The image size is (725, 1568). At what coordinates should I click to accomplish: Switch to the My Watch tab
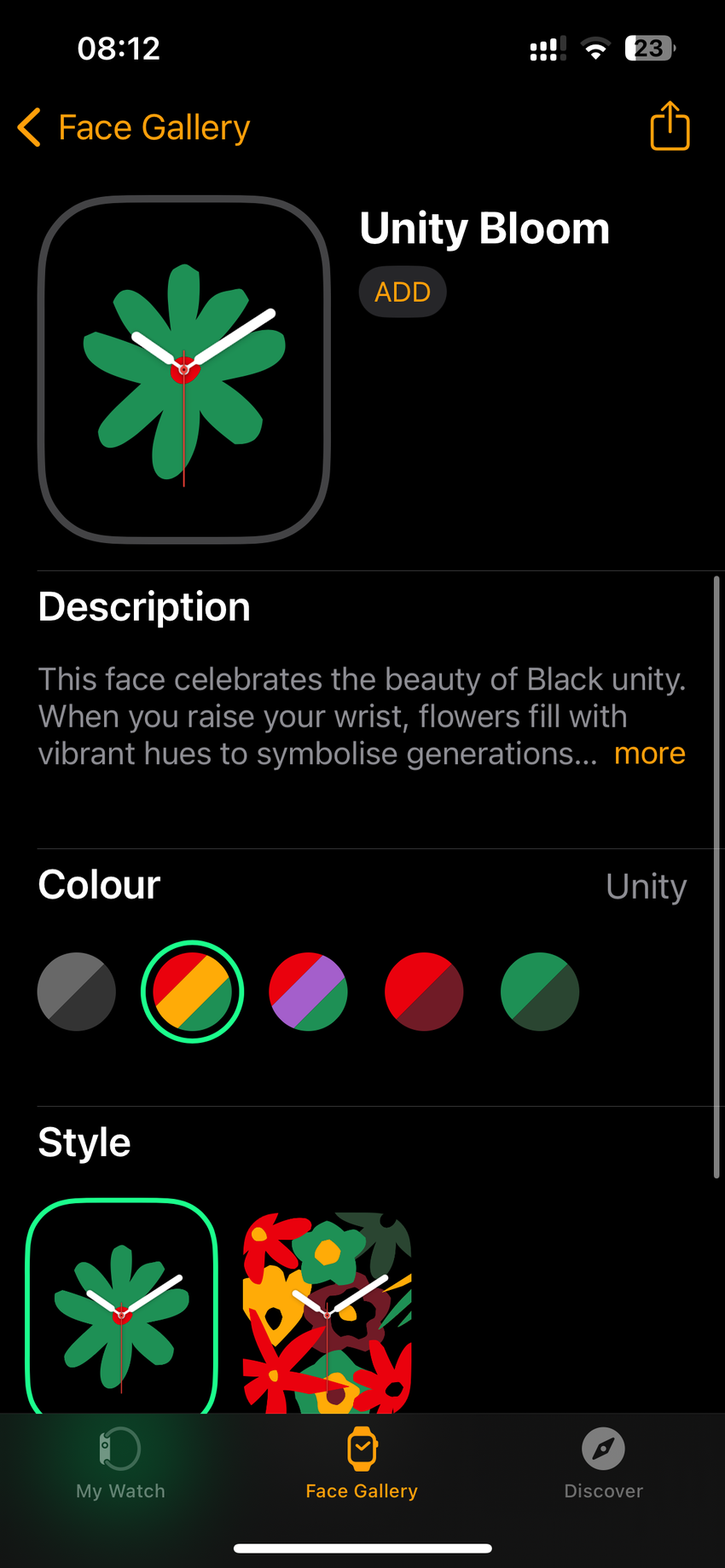click(120, 1463)
